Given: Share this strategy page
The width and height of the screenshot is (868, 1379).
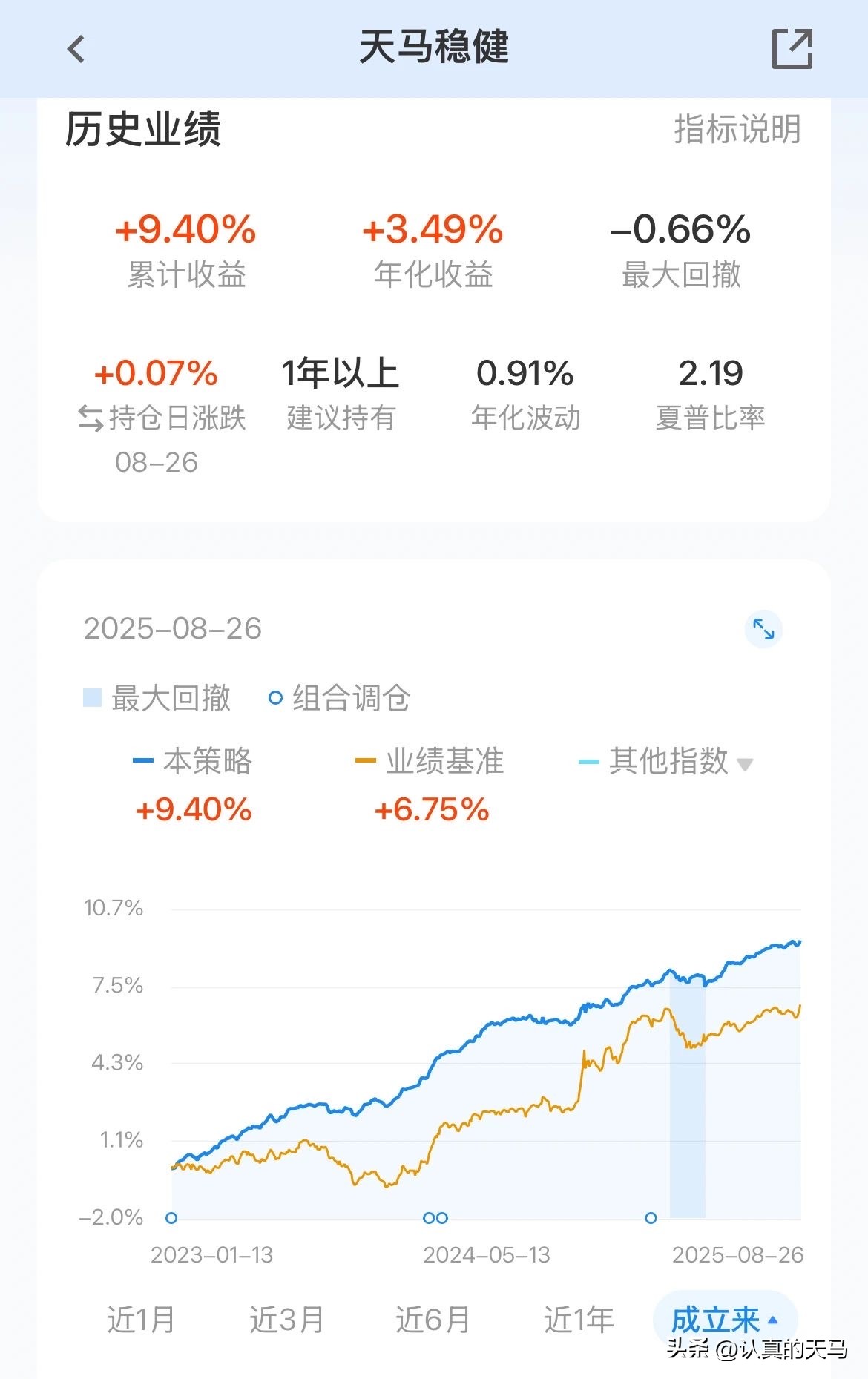Looking at the screenshot, I should pyautogui.click(x=792, y=49).
